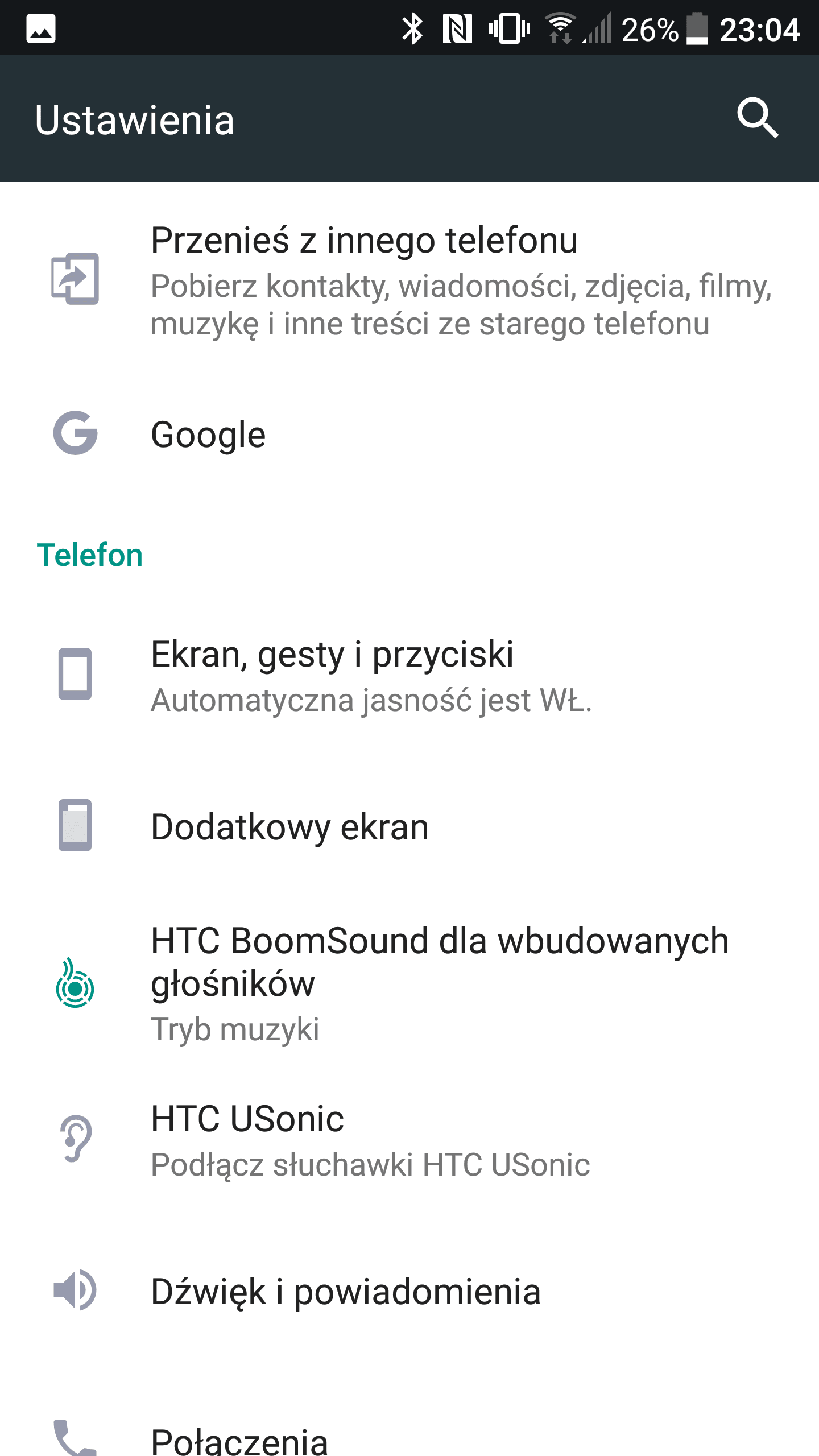Open Dźwięk i powiadomienia

pos(409,1290)
